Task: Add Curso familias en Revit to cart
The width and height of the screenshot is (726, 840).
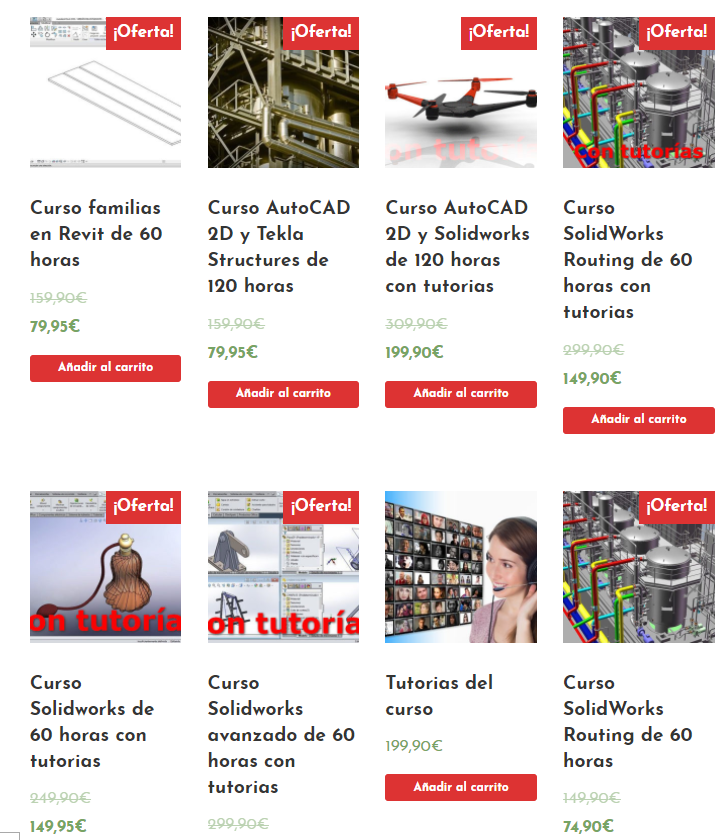Action: 105,368
